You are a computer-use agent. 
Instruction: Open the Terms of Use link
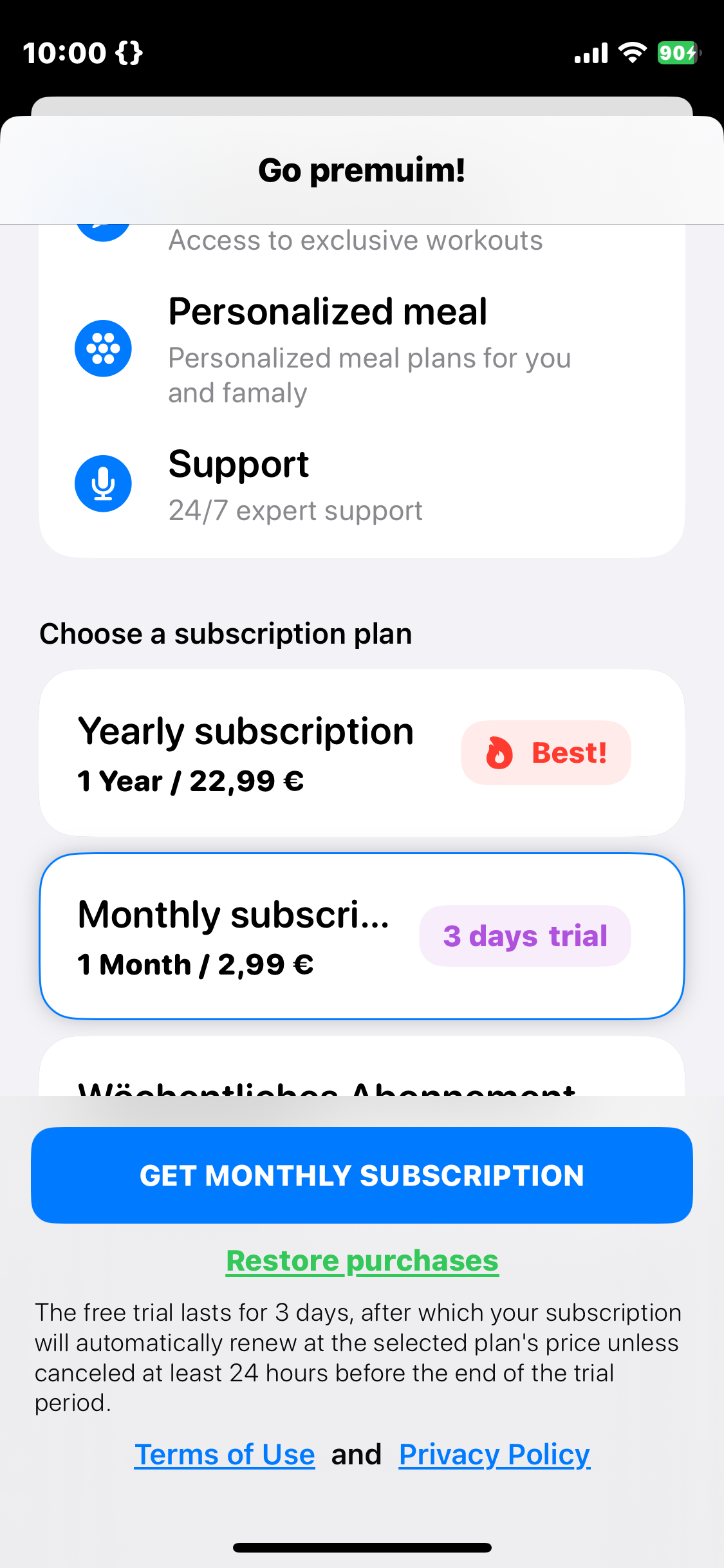pos(225,1455)
